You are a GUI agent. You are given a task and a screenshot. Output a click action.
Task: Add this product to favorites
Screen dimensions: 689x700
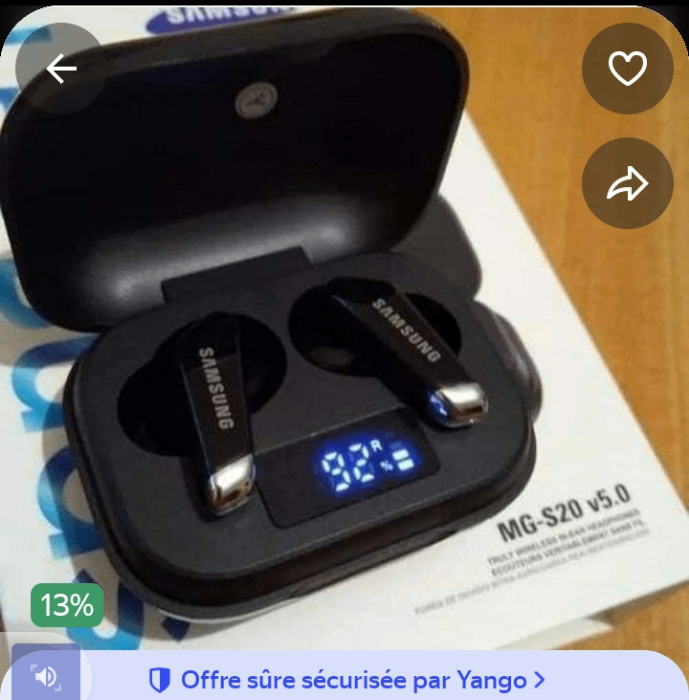click(628, 69)
